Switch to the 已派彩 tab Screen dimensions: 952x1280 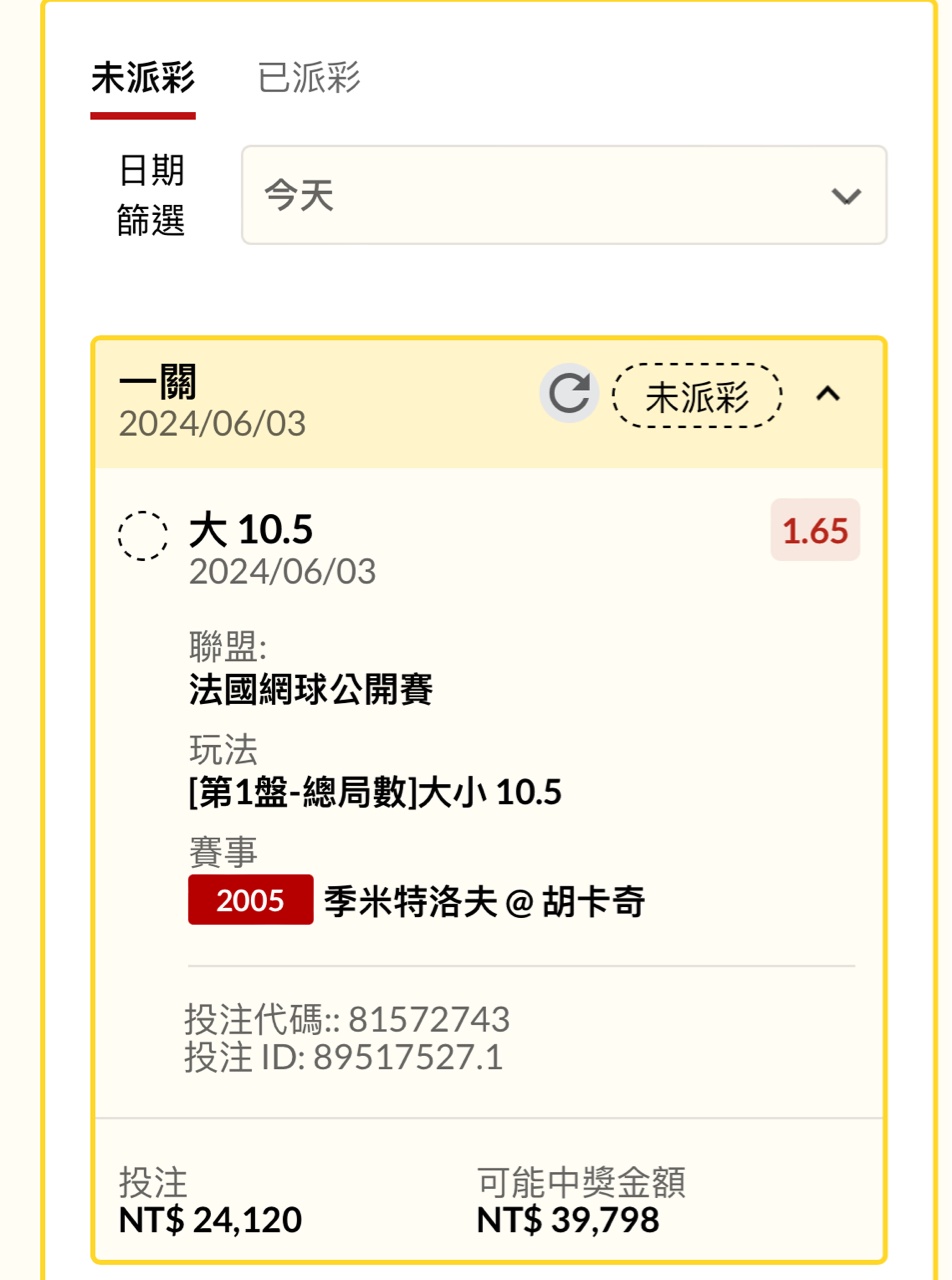308,78
